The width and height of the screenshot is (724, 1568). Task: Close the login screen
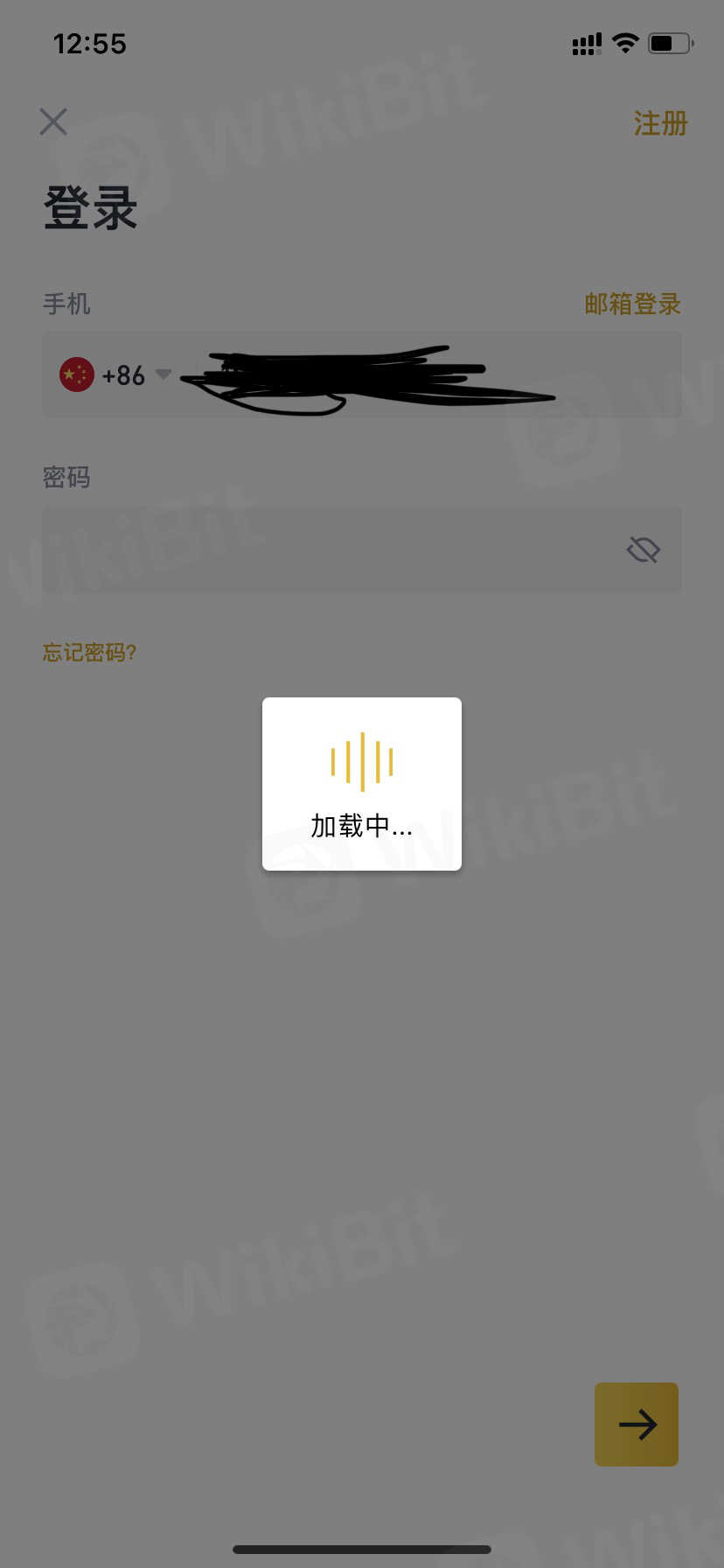tap(53, 122)
